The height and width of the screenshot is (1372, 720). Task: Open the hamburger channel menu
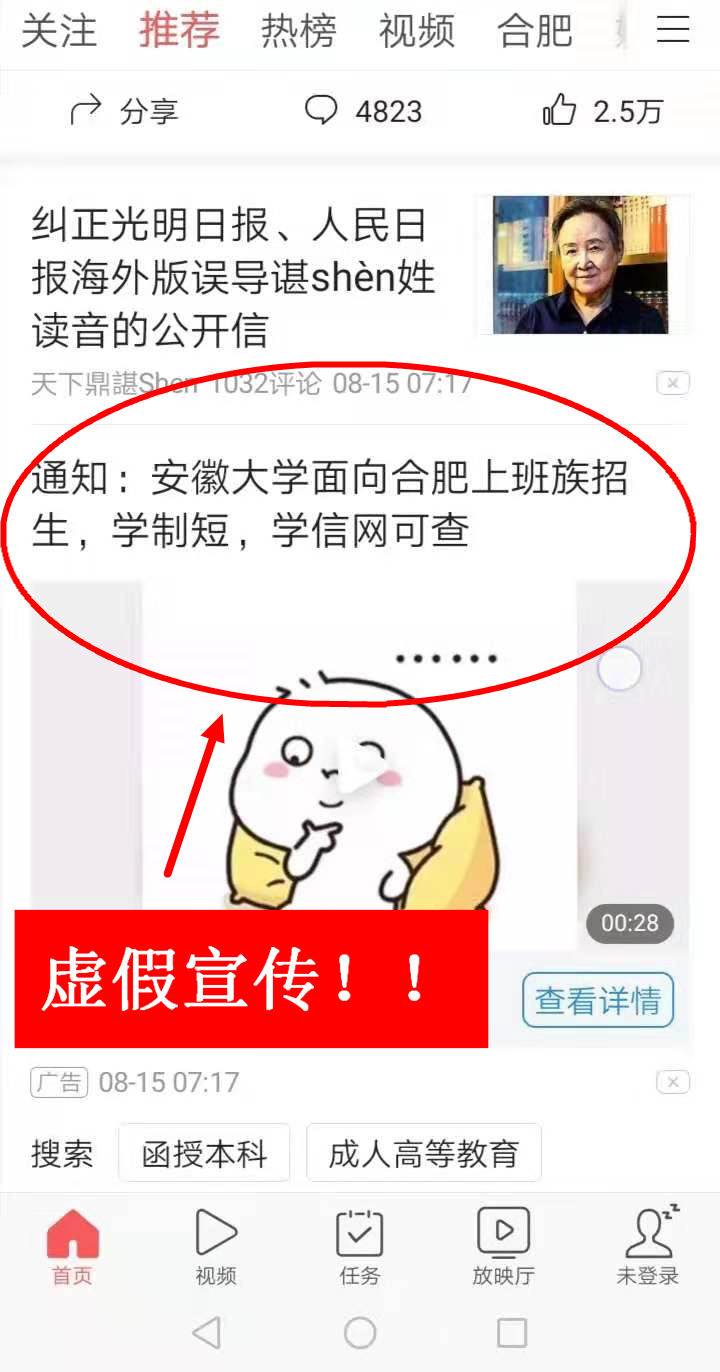pyautogui.click(x=673, y=30)
